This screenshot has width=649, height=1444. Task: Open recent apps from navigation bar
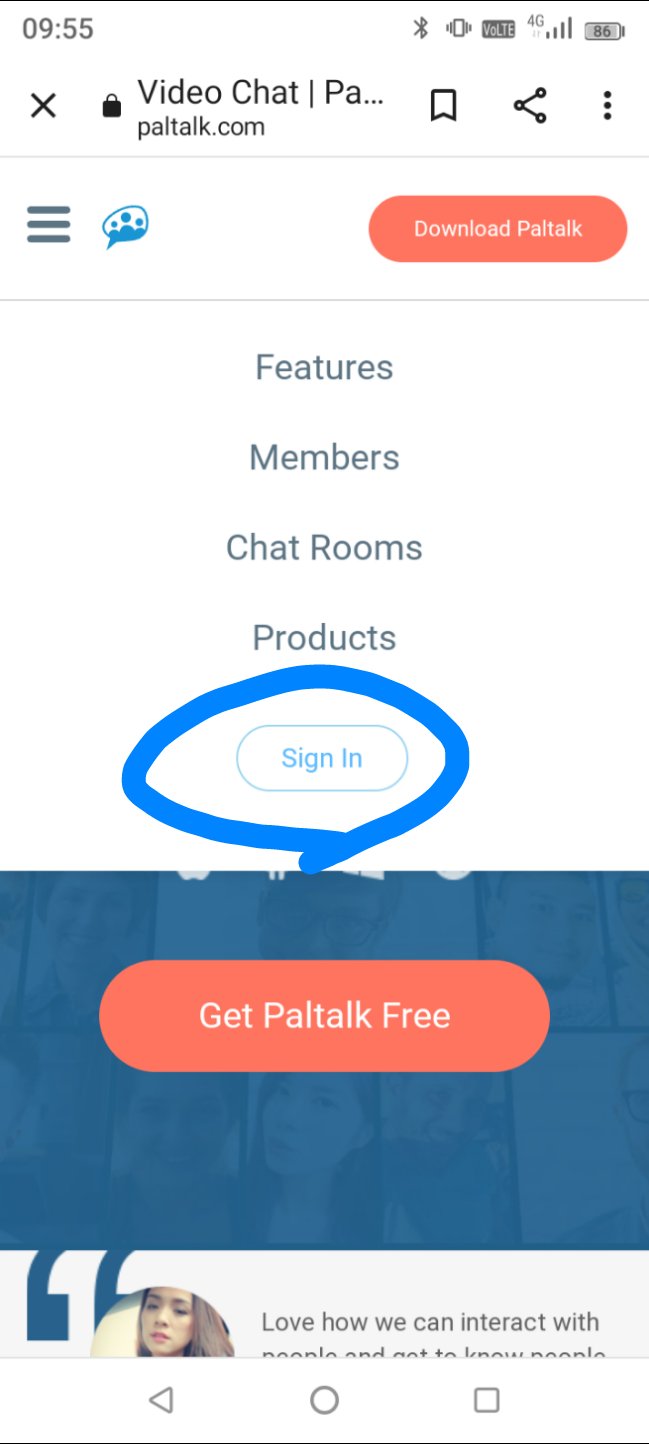[487, 1400]
